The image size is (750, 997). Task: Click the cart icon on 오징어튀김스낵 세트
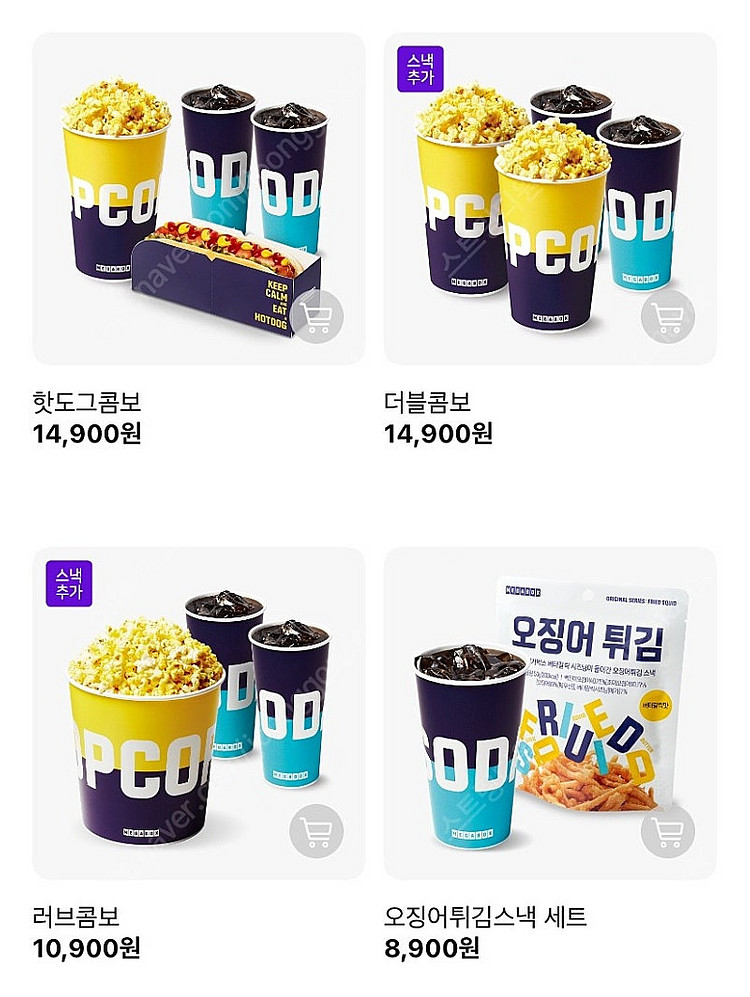pyautogui.click(x=668, y=831)
